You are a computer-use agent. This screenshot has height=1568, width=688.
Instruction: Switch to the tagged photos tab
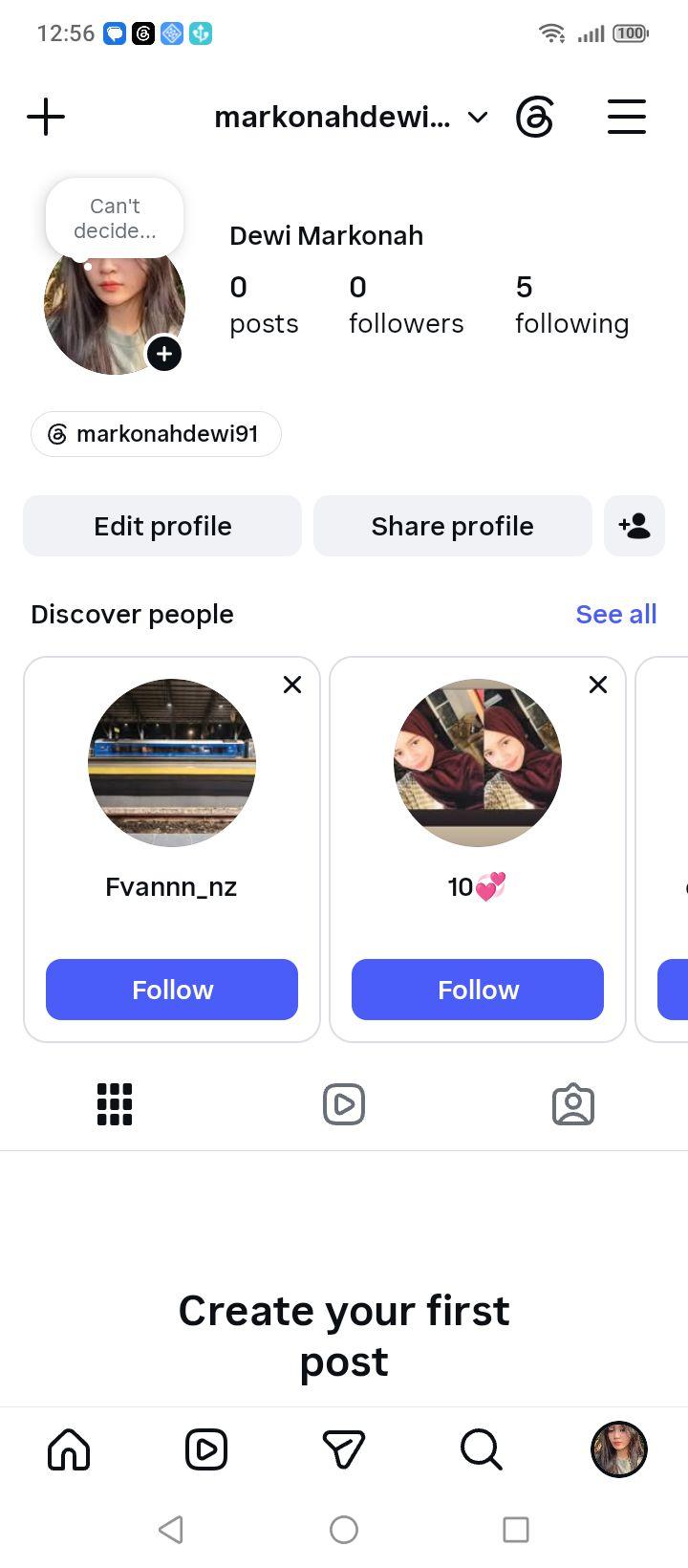pos(573,1104)
